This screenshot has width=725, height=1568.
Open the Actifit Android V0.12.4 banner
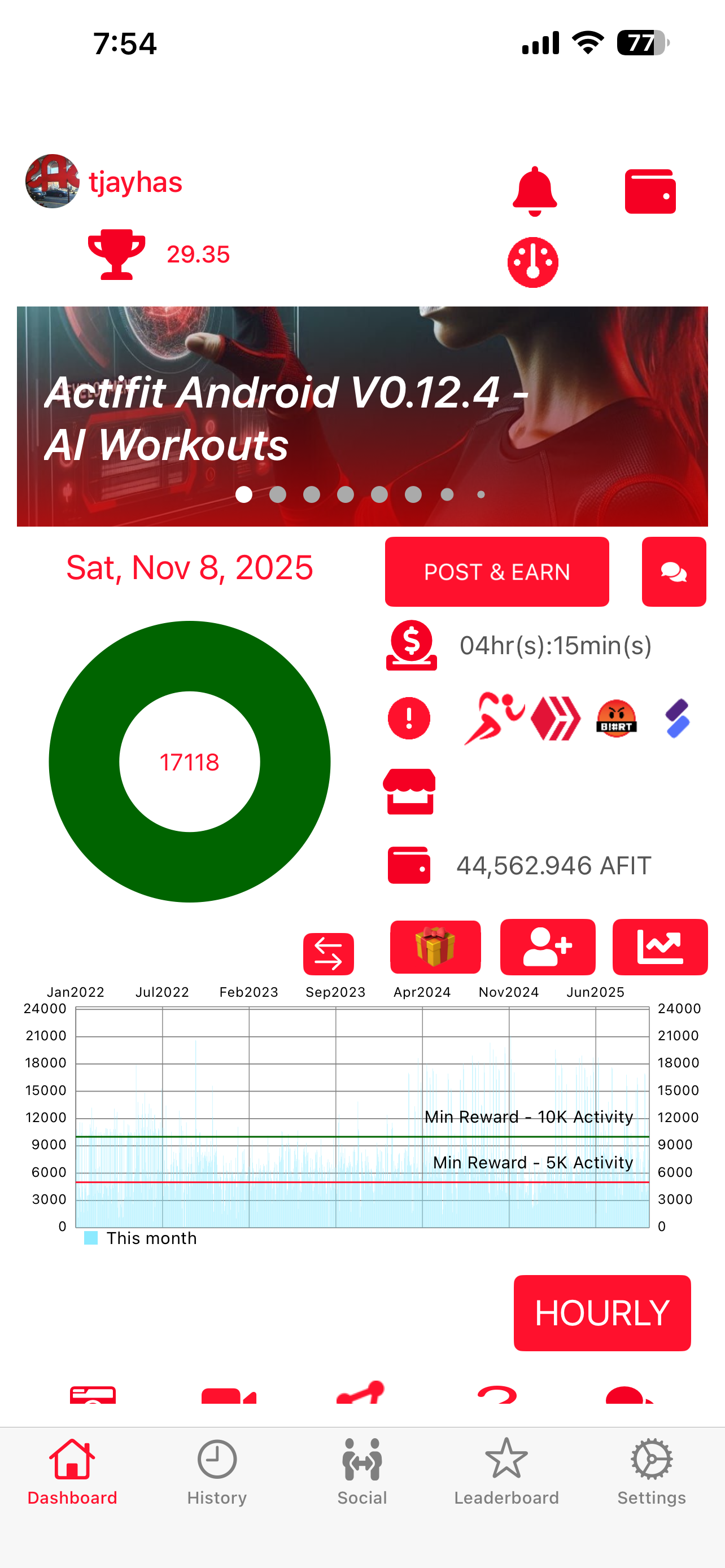[x=362, y=417]
